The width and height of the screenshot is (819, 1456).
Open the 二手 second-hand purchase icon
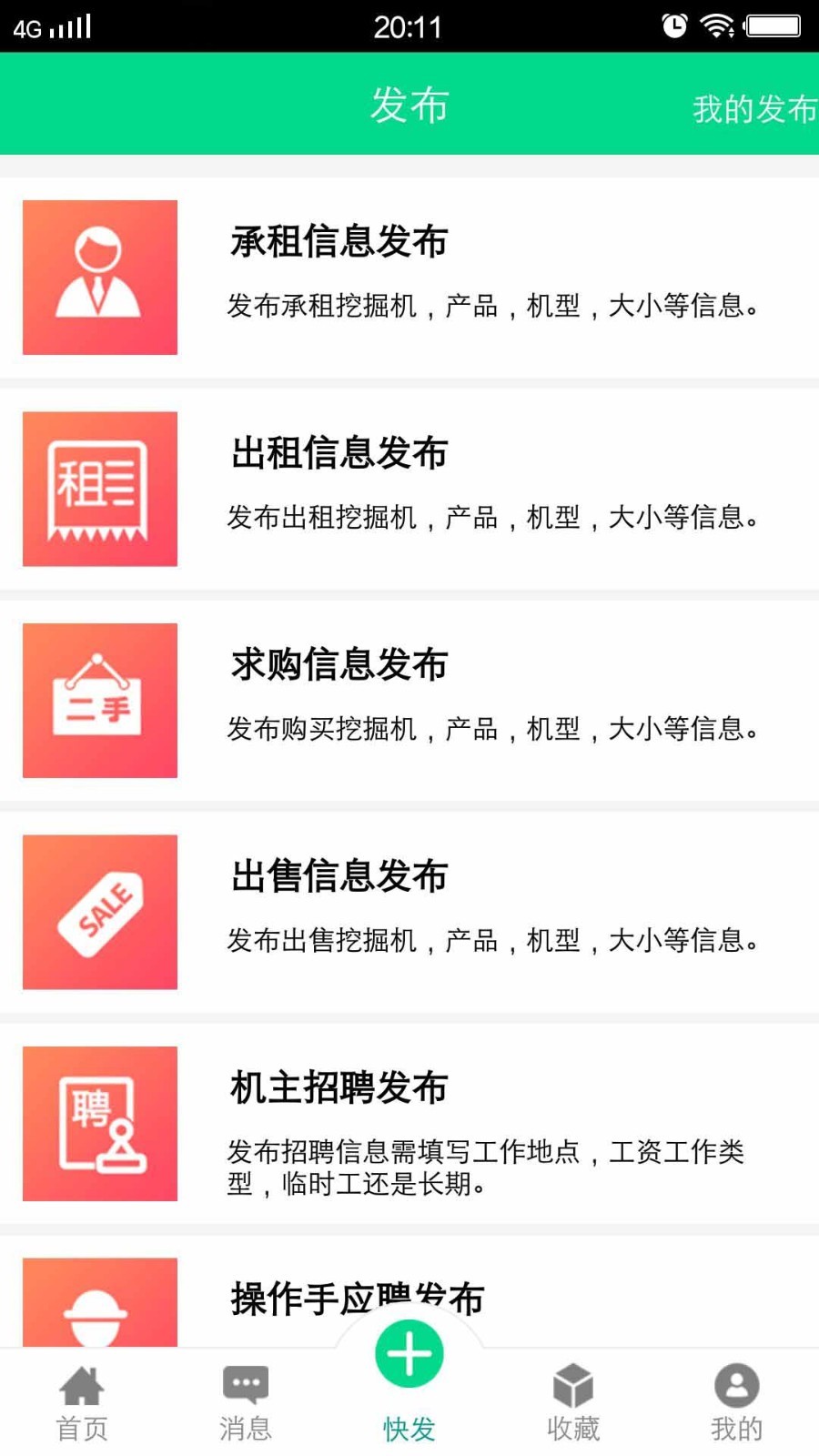(x=100, y=700)
